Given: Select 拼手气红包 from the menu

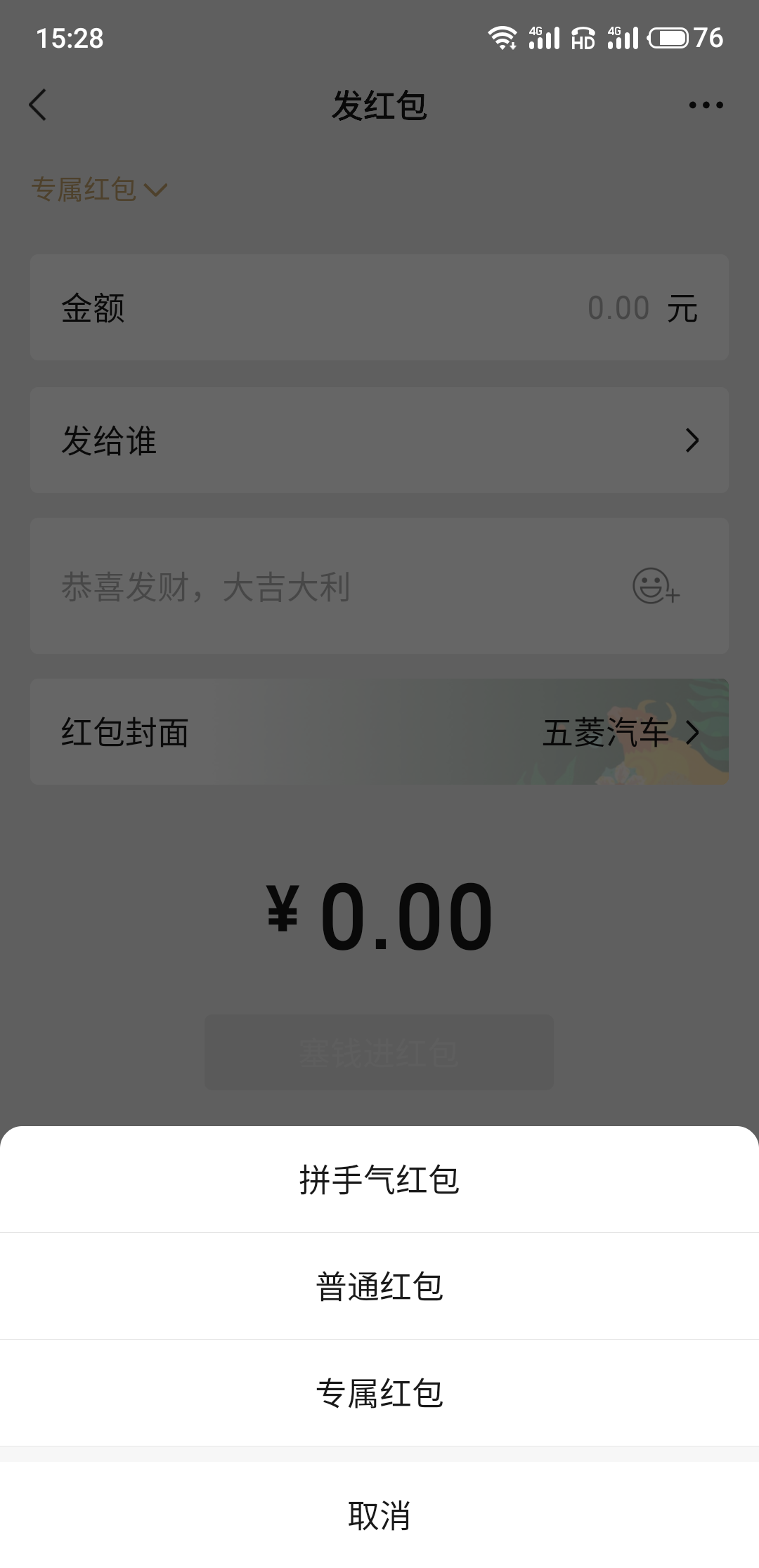Looking at the screenshot, I should point(379,1180).
